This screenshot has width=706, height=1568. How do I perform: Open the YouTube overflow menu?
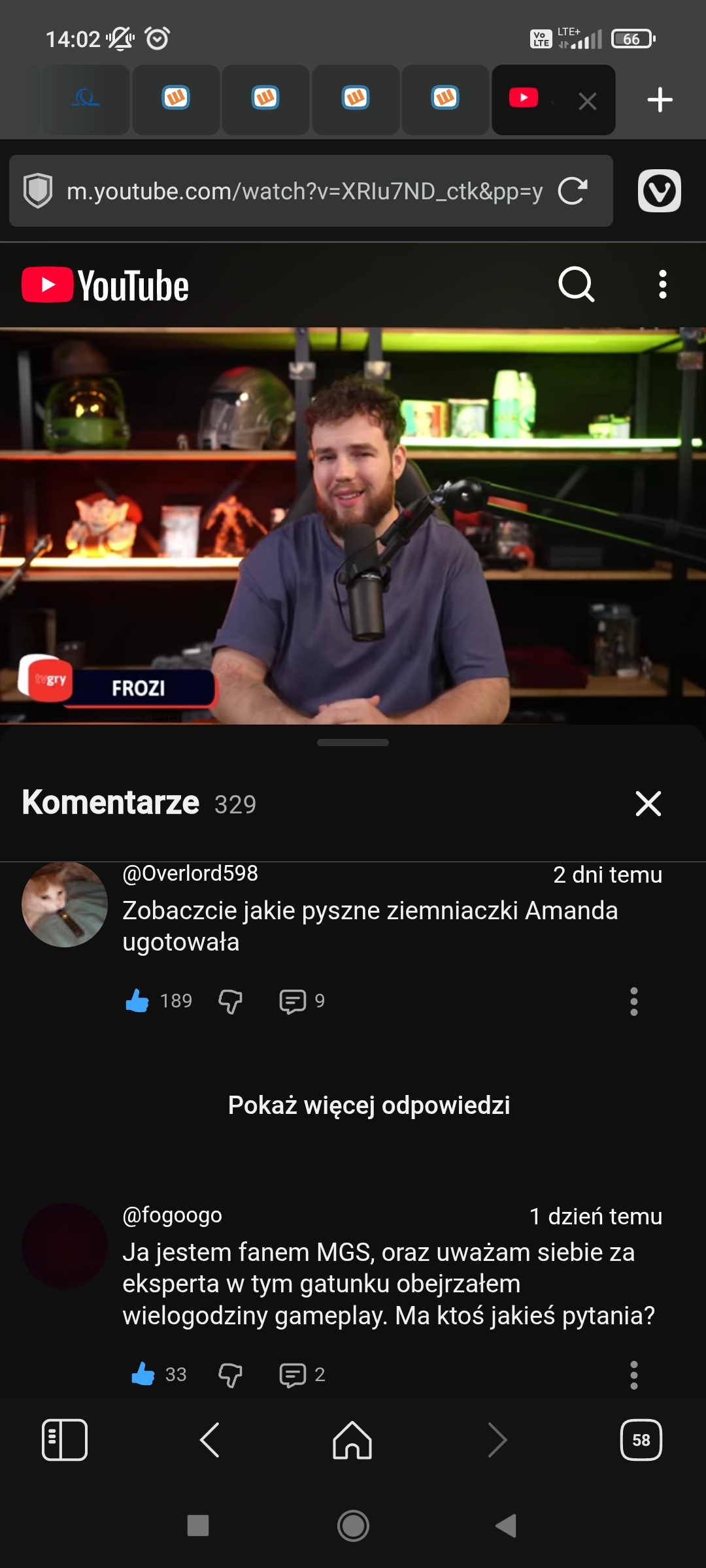[662, 285]
